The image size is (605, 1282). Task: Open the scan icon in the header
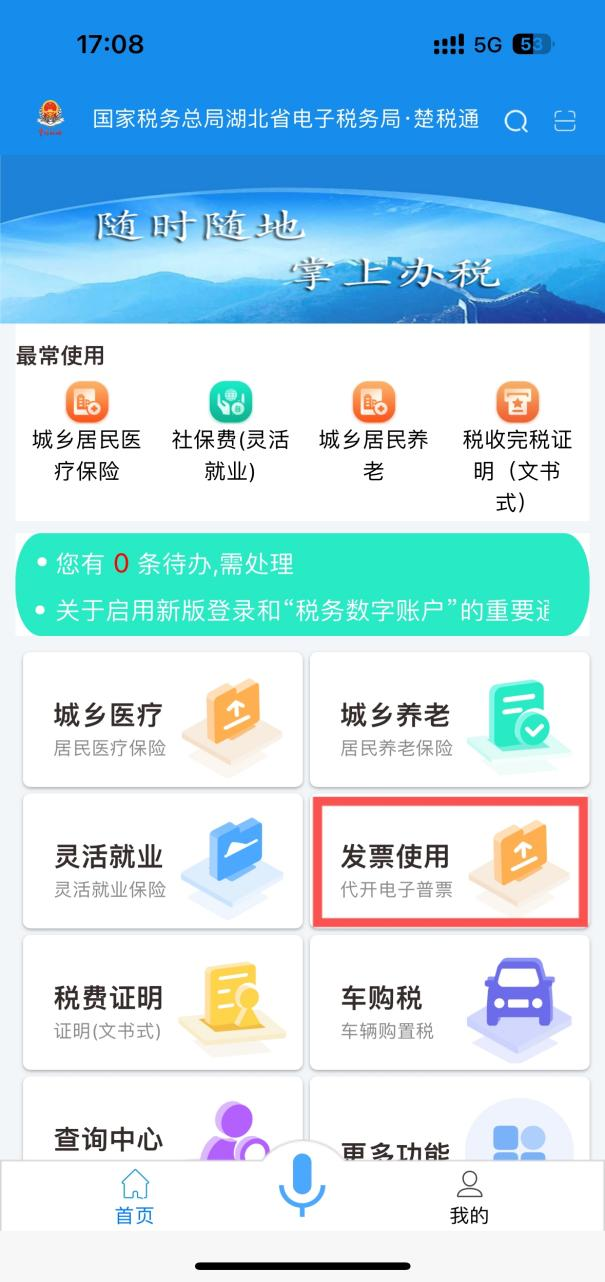pyautogui.click(x=565, y=121)
